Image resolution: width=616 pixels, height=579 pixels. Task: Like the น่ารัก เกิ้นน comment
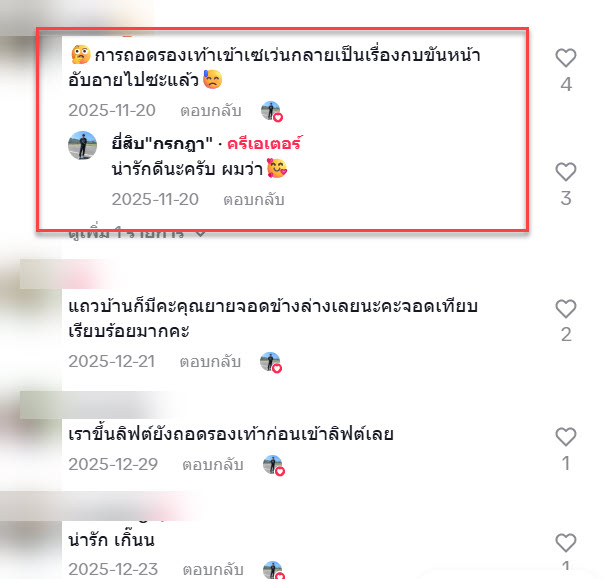[x=565, y=543]
